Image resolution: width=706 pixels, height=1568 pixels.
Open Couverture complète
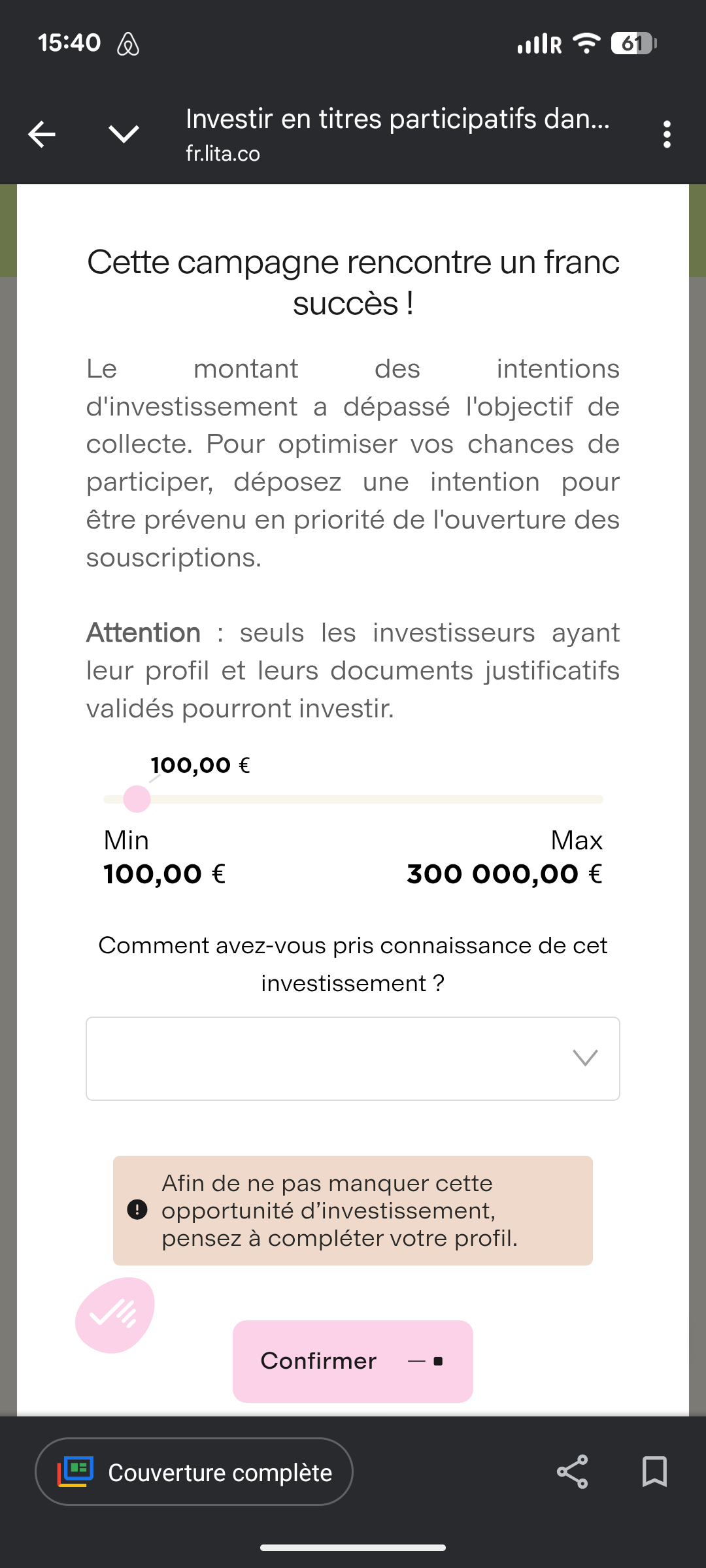(x=194, y=1472)
